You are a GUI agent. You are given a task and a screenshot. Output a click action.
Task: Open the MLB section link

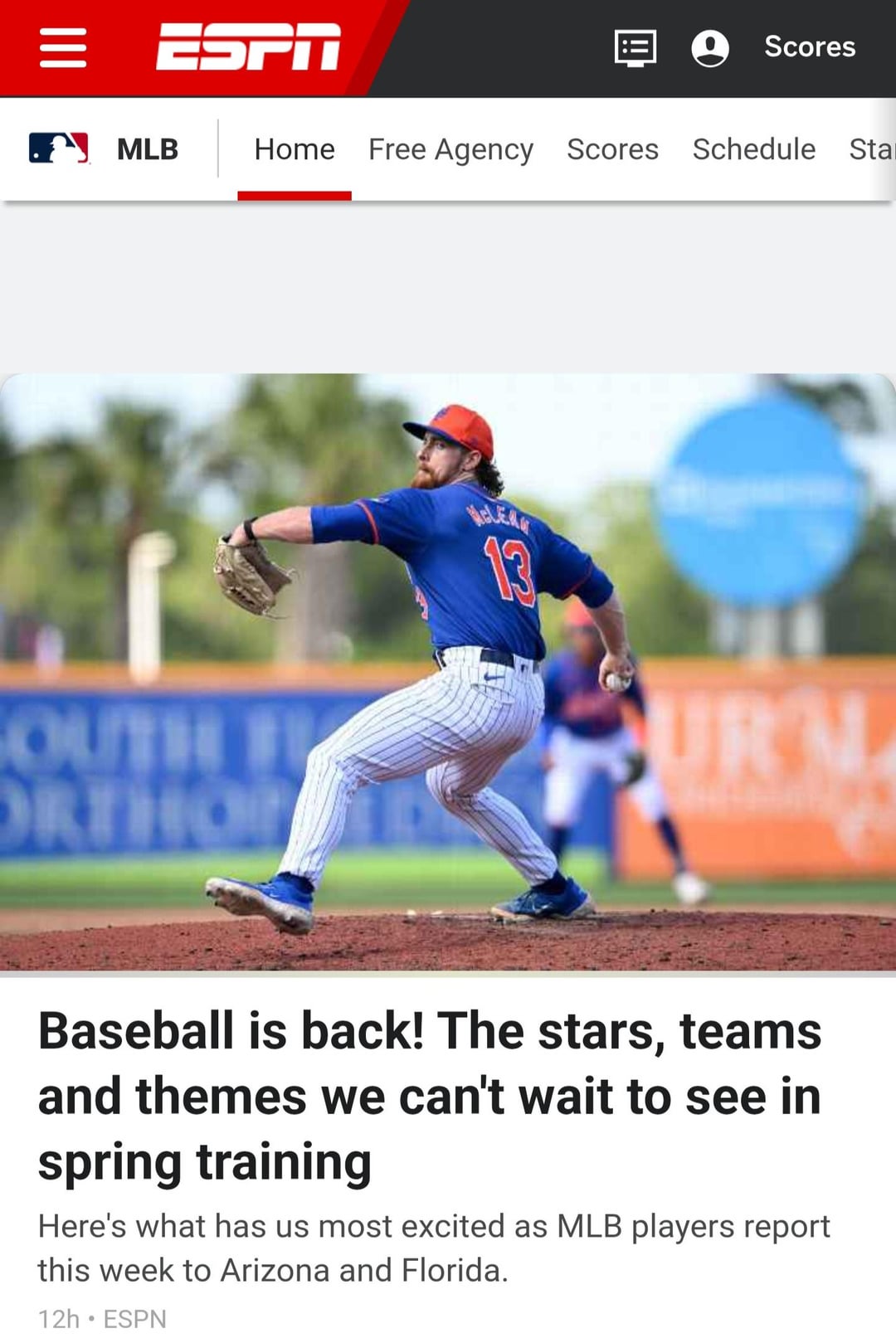pyautogui.click(x=105, y=149)
